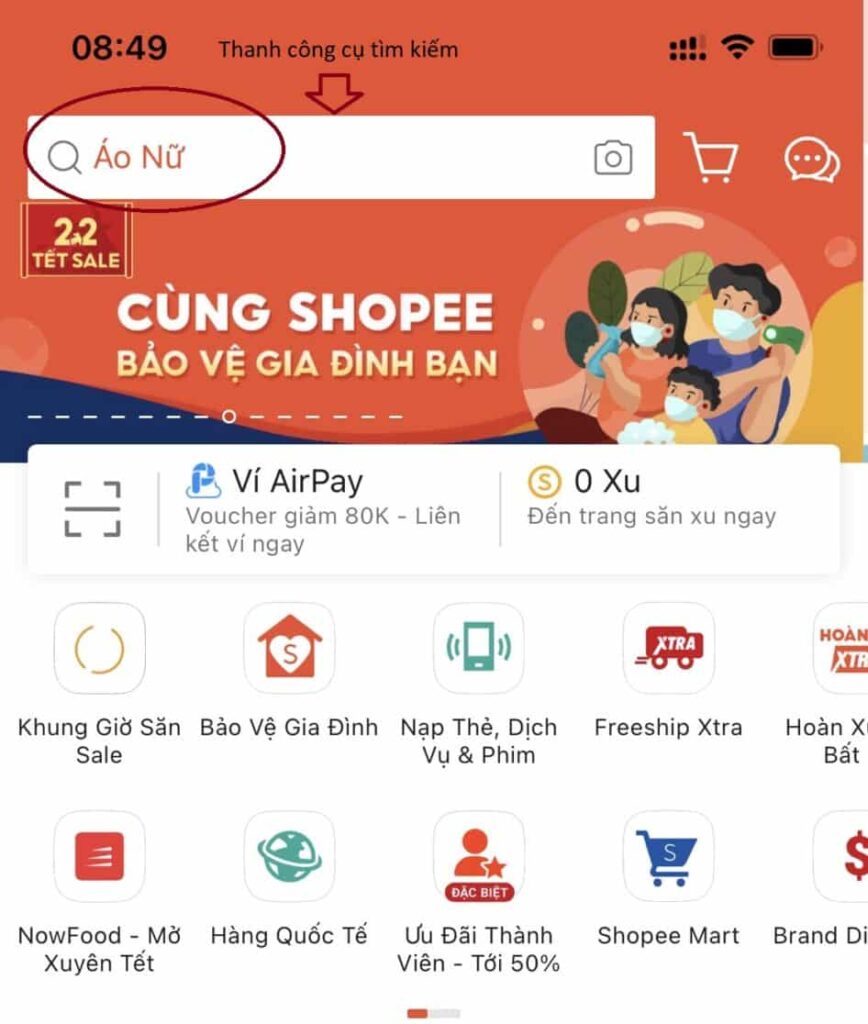Open Nạp Thẻ, Dịch Vụ & Phim
Screen dimensions: 868x1024
point(478,648)
